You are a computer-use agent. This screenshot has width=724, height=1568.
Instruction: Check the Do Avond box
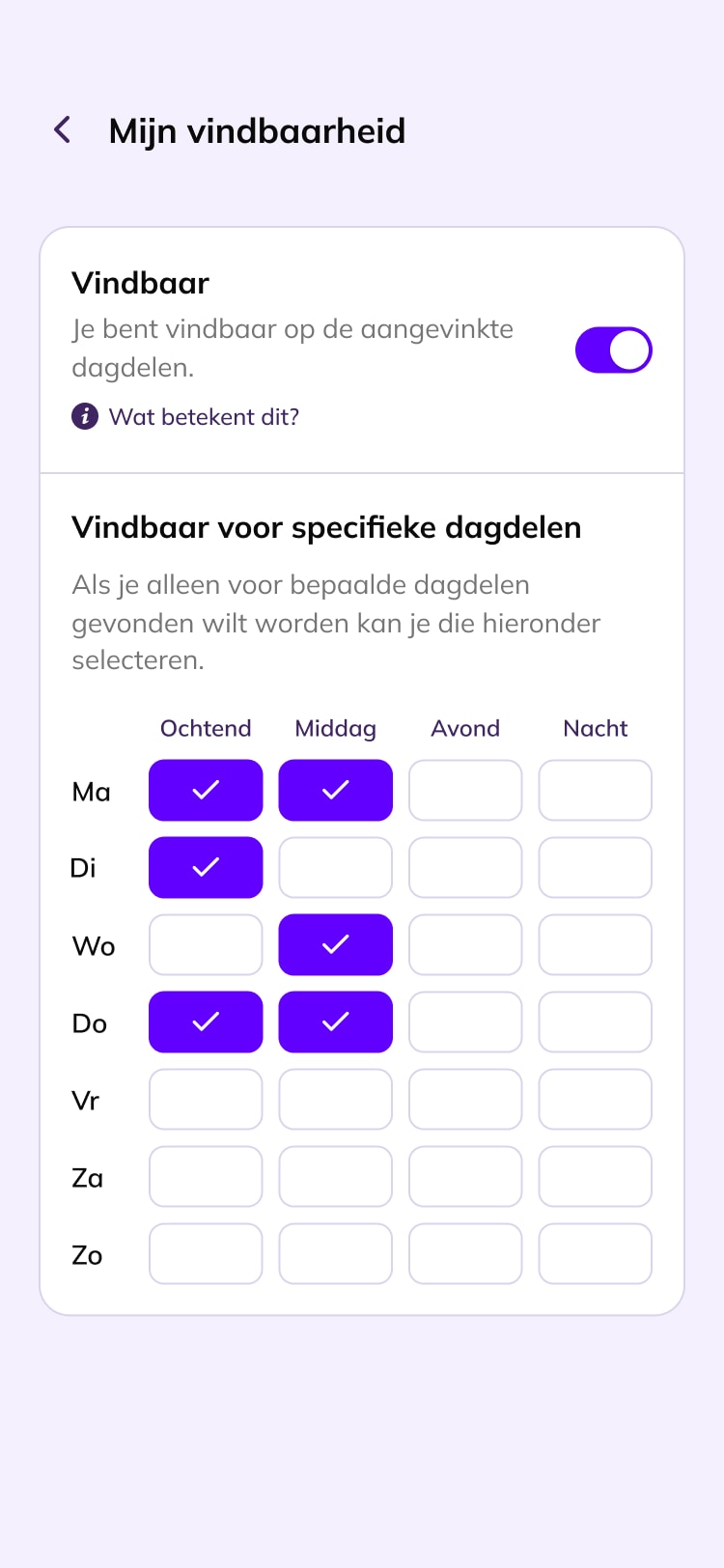465,1022
